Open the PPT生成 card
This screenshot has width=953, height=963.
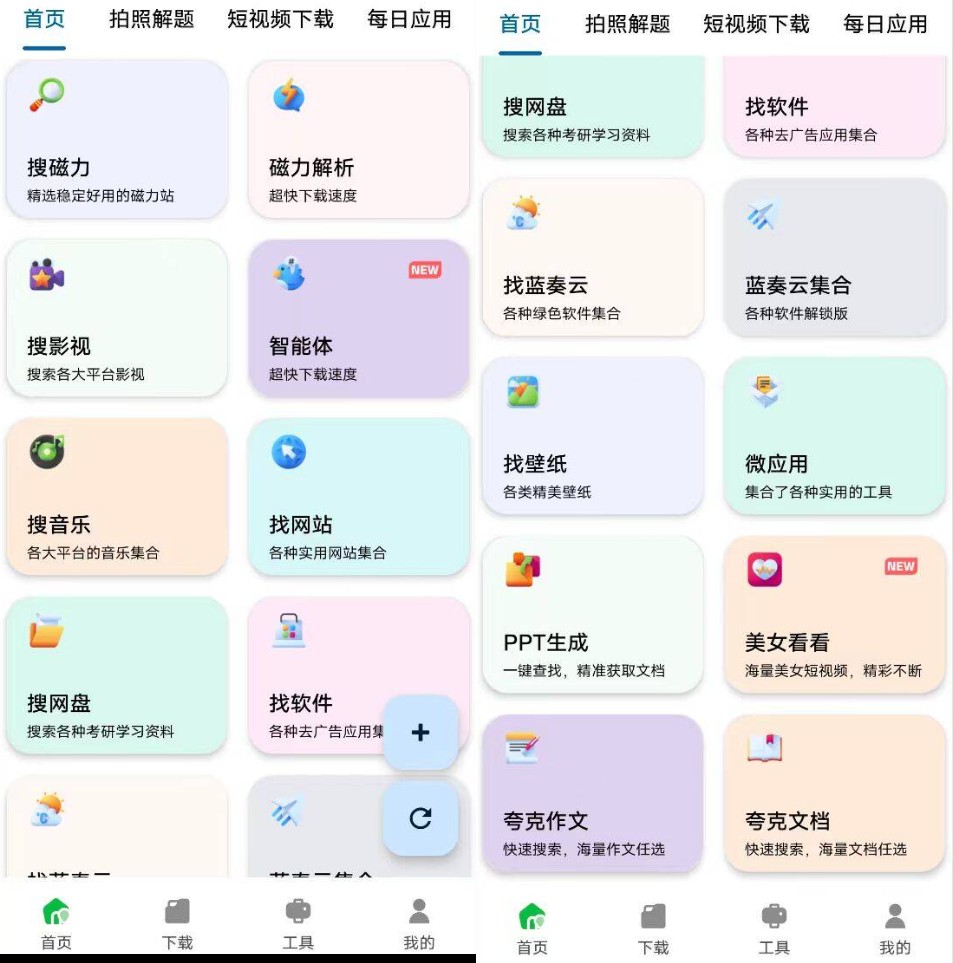[x=592, y=615]
